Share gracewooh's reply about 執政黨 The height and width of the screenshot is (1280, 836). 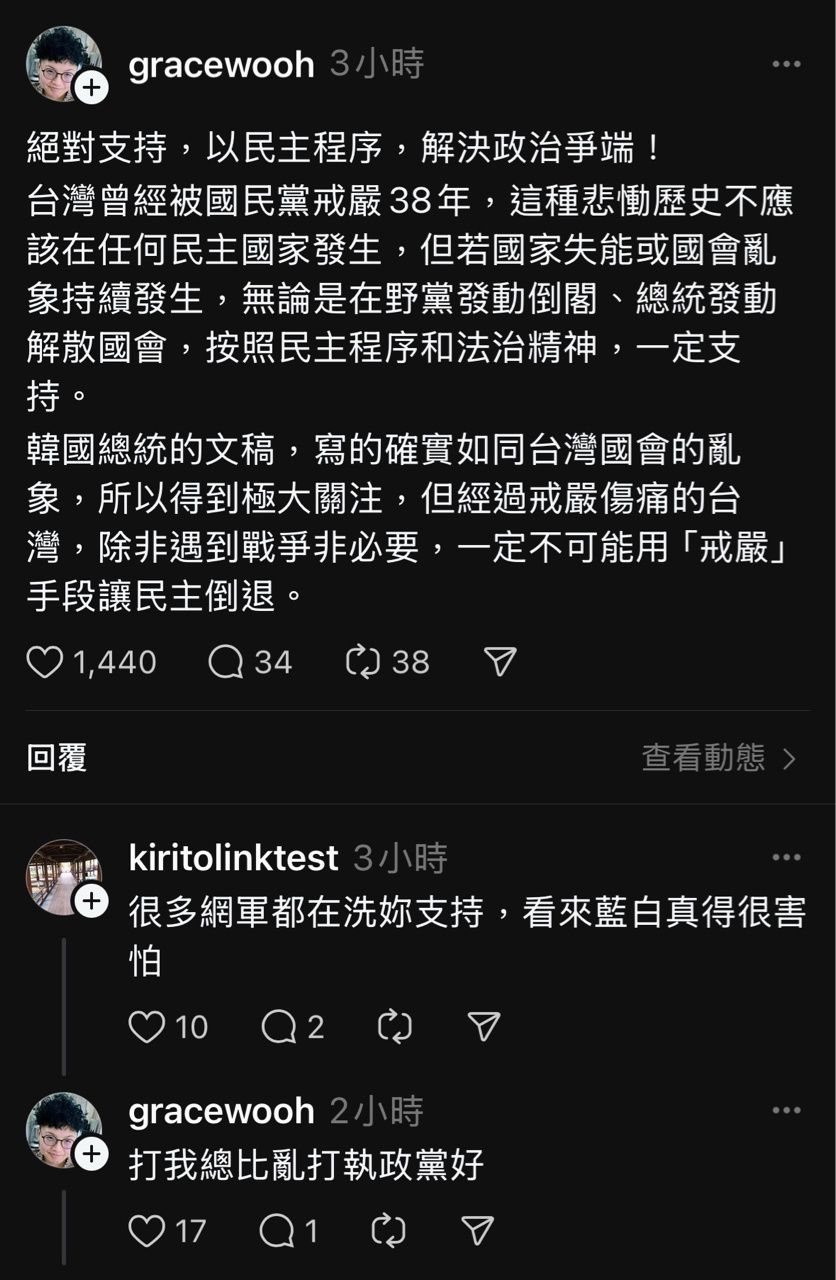[x=478, y=1231]
